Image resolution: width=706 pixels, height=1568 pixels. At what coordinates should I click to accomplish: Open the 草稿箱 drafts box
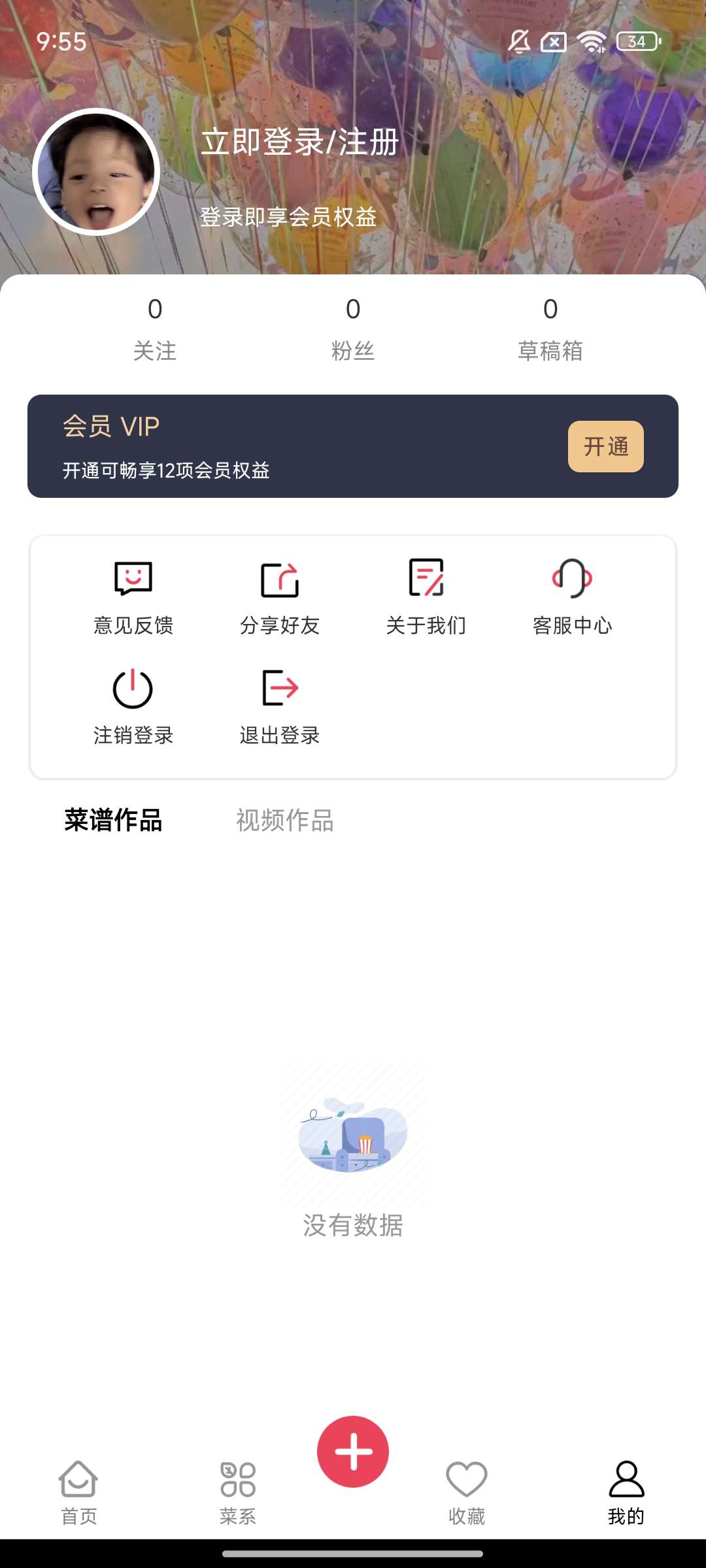pyautogui.click(x=550, y=329)
